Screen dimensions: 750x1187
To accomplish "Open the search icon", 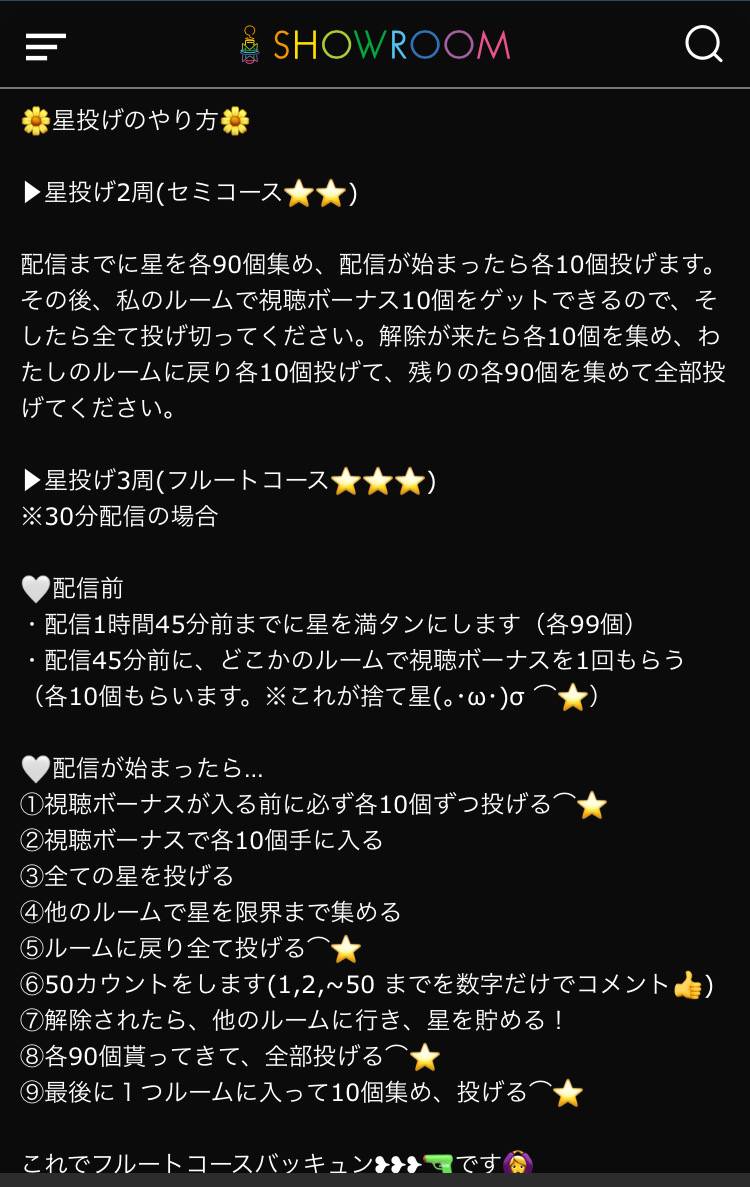I will (703, 44).
